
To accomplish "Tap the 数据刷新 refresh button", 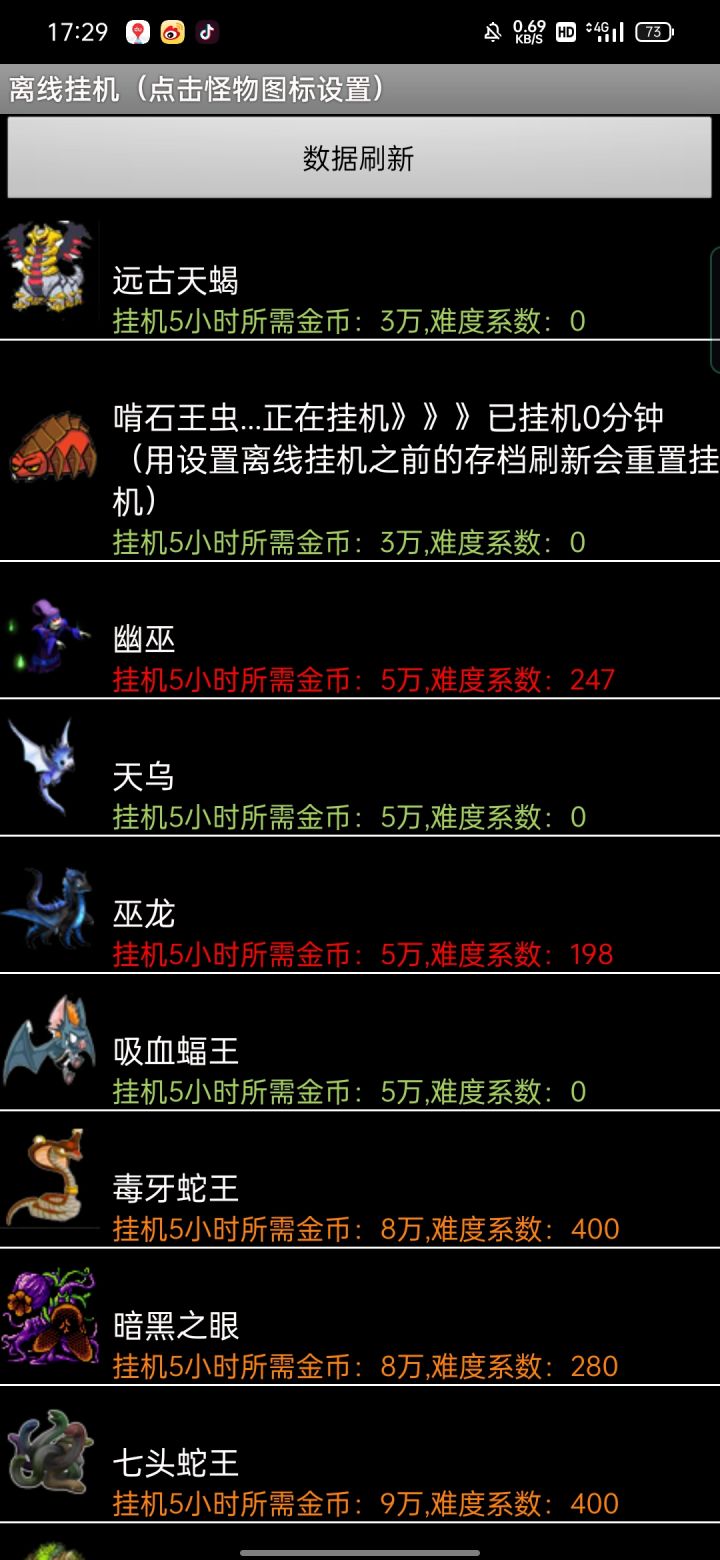I will coord(360,157).
